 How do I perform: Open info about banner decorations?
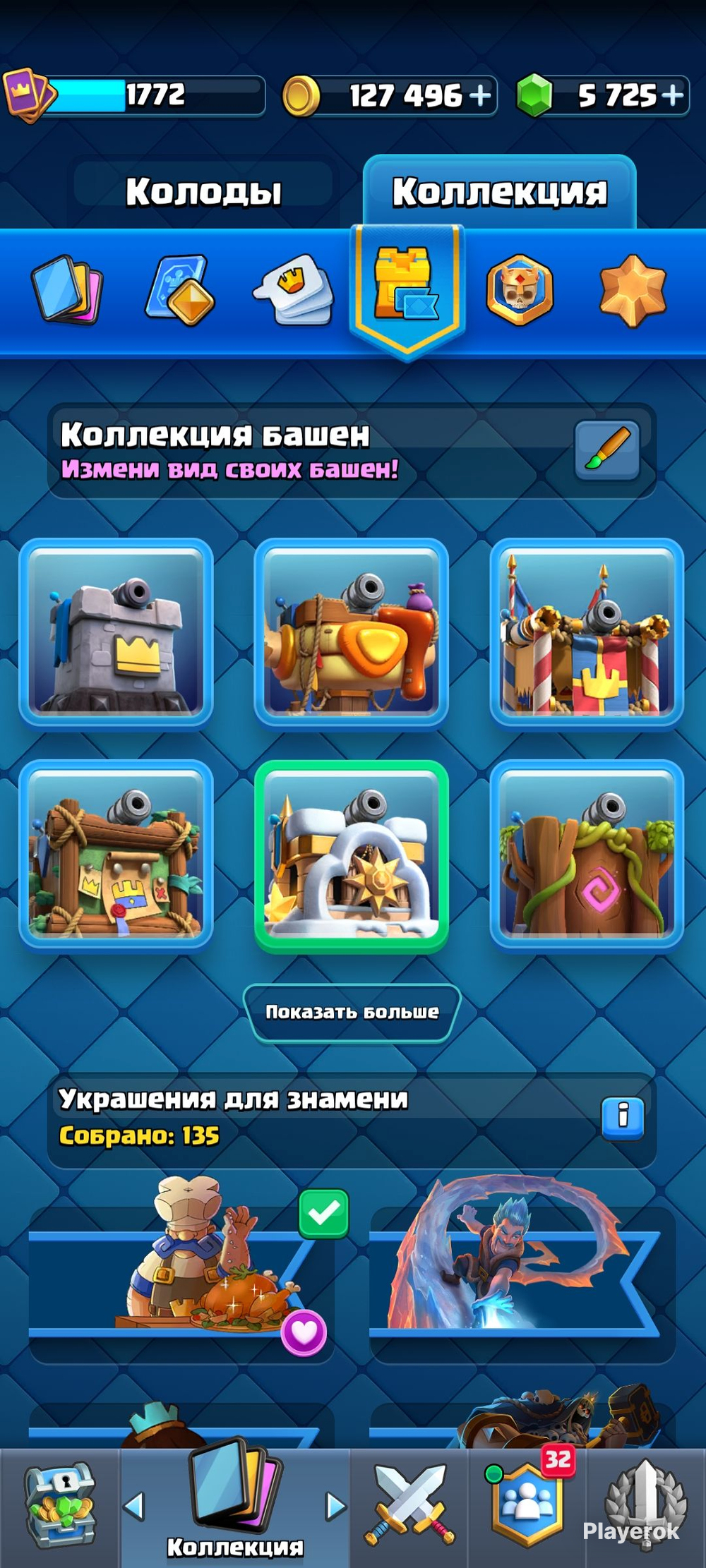point(623,1118)
